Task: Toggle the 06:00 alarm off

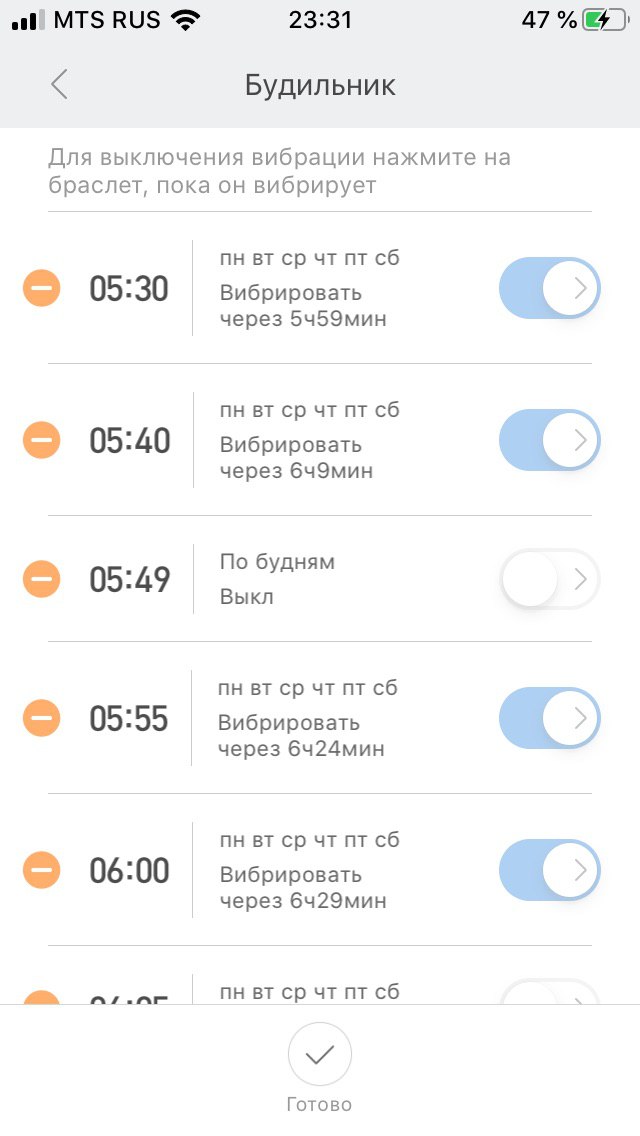Action: pos(549,870)
